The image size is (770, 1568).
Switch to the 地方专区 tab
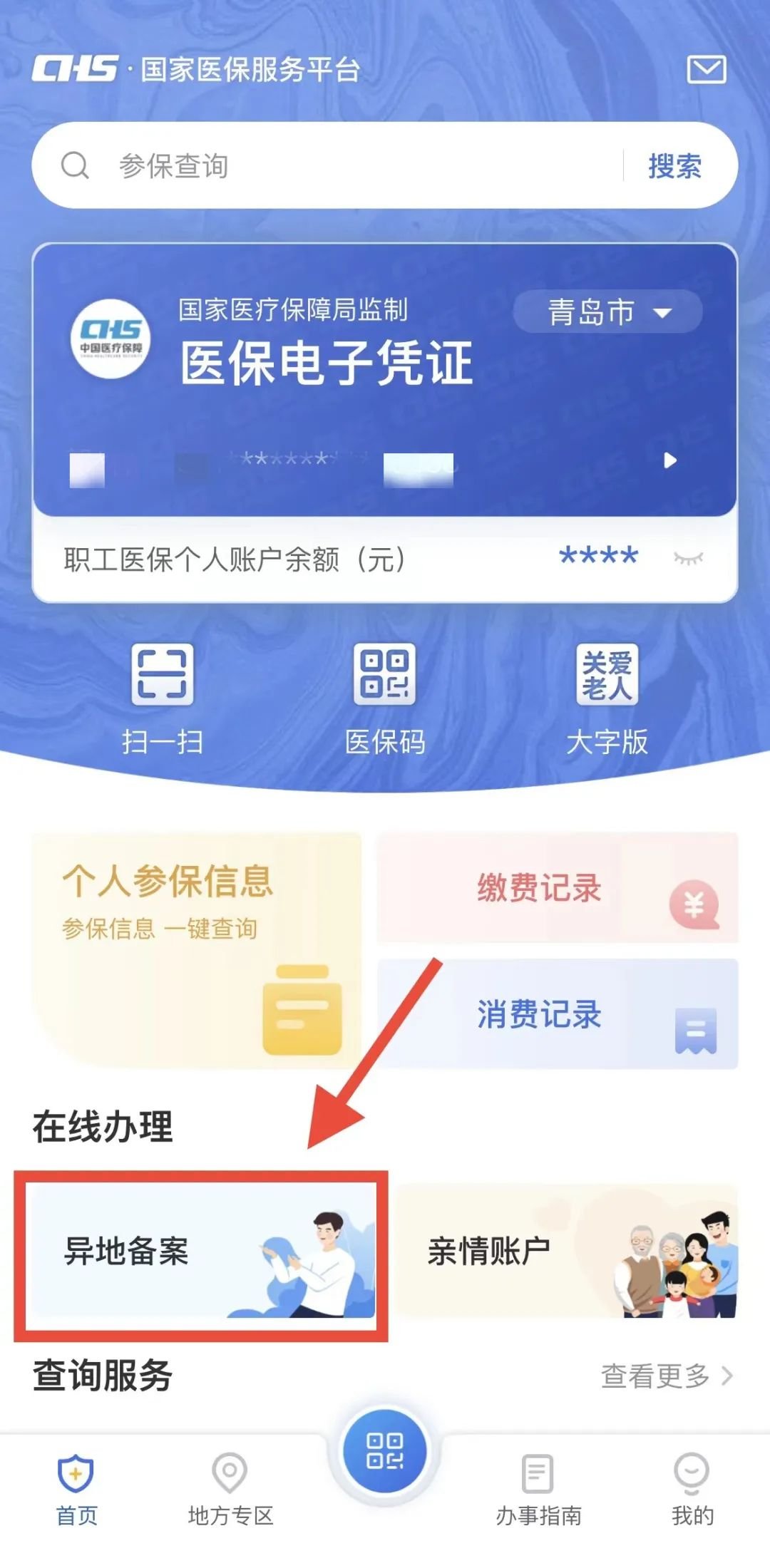click(230, 1490)
